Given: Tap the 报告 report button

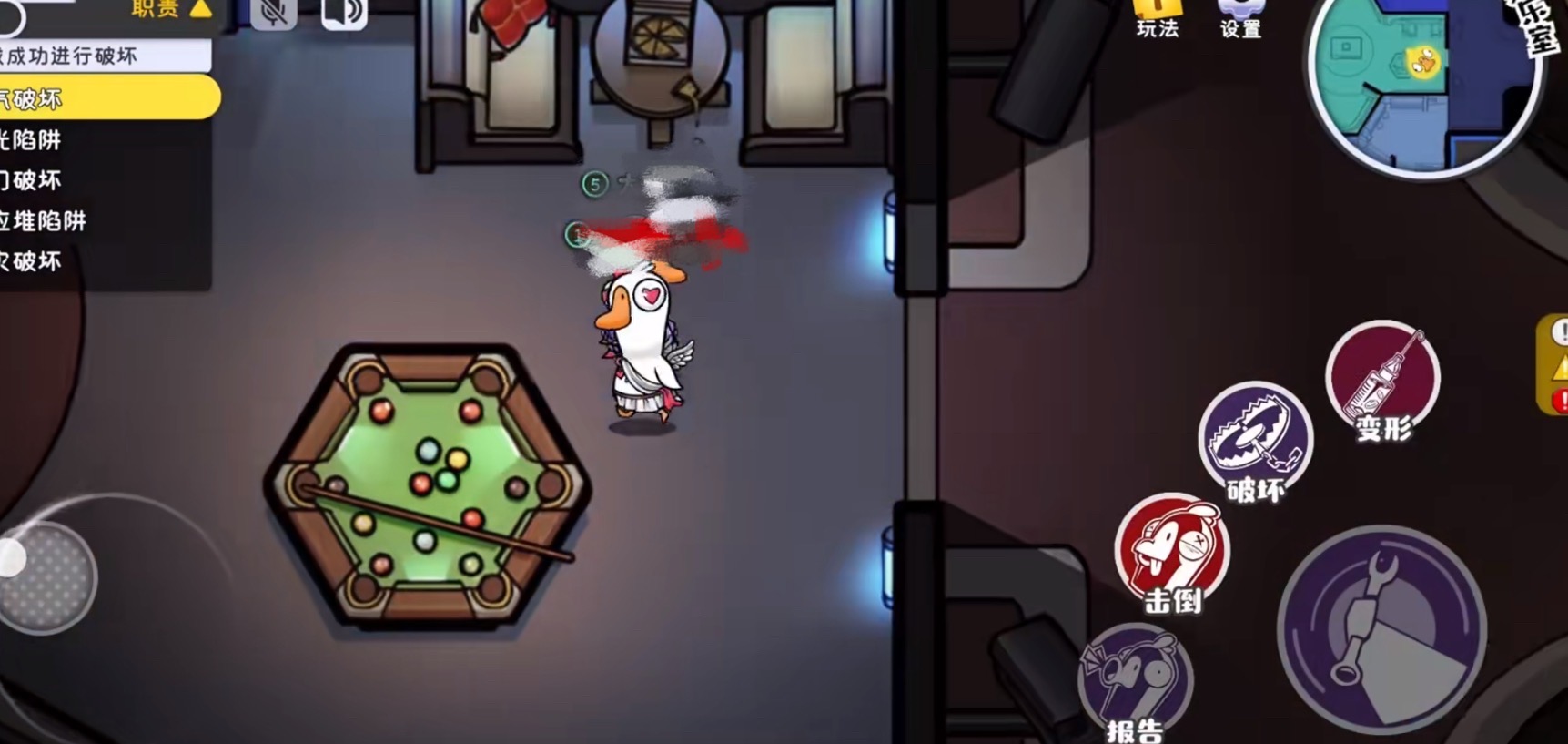Looking at the screenshot, I should click(1135, 679).
